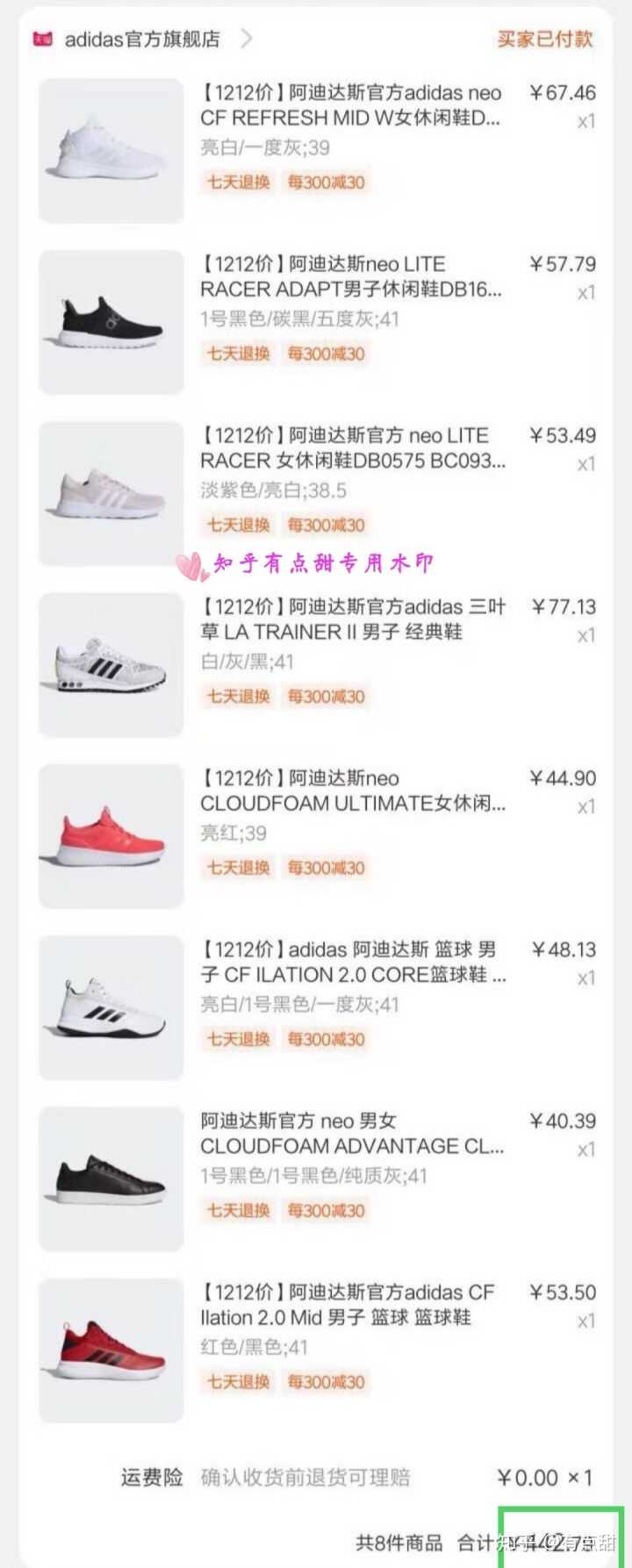Open the adidas官方旗舰店 store page
This screenshot has width=632, height=1568.
[142, 39]
